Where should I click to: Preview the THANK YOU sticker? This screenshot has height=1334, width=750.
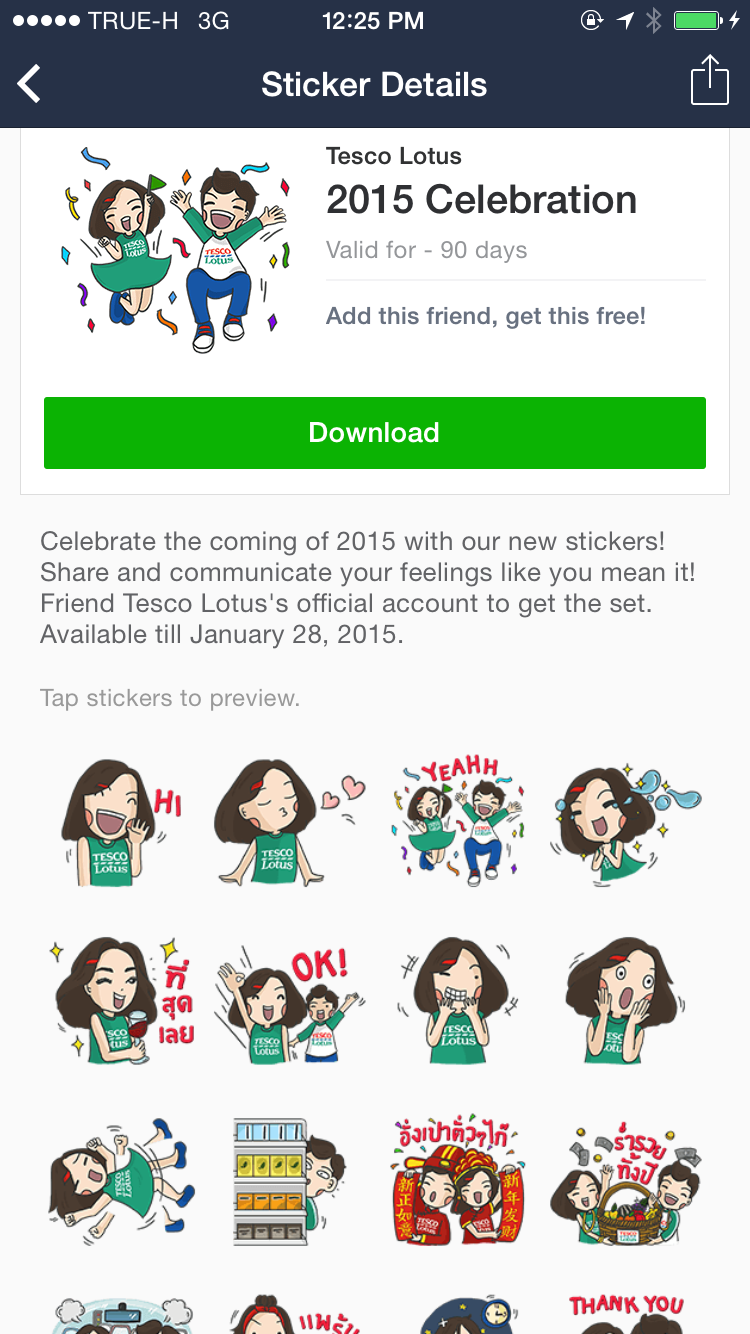point(625,1312)
